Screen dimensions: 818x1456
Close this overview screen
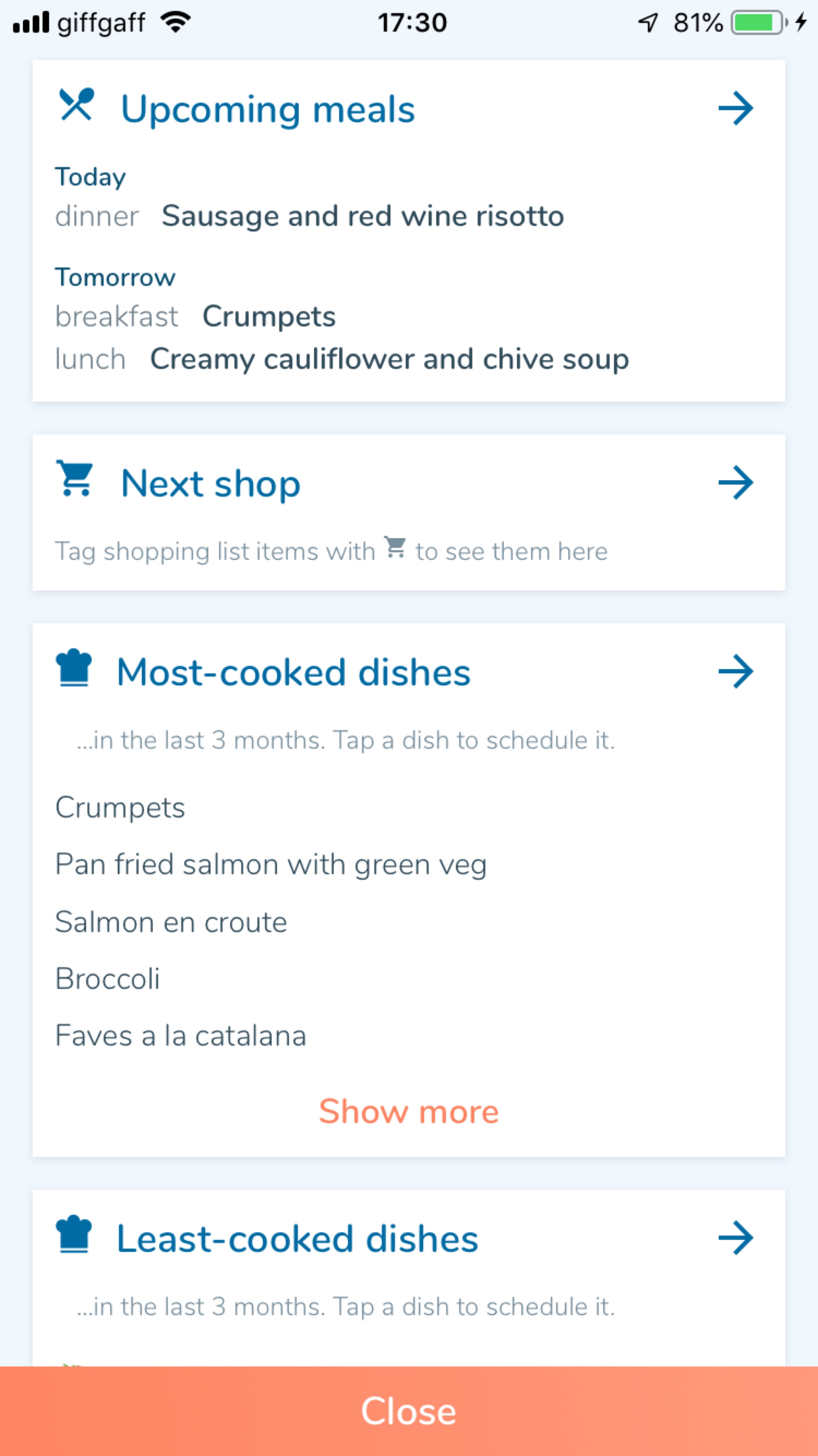tap(409, 1411)
